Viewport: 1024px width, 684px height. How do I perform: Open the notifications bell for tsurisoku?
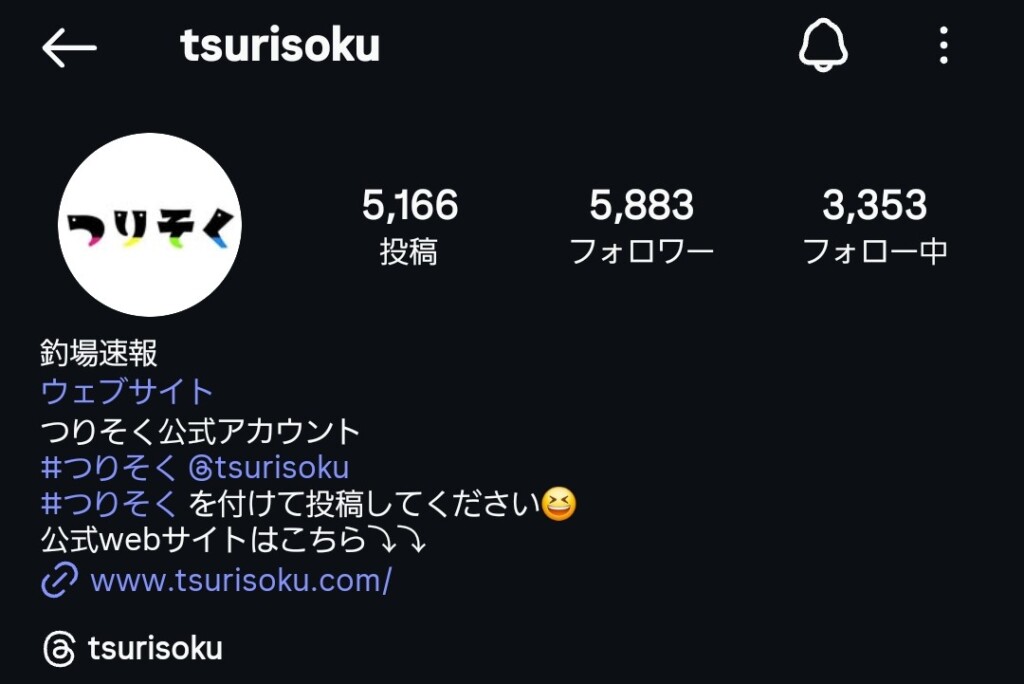(x=823, y=46)
